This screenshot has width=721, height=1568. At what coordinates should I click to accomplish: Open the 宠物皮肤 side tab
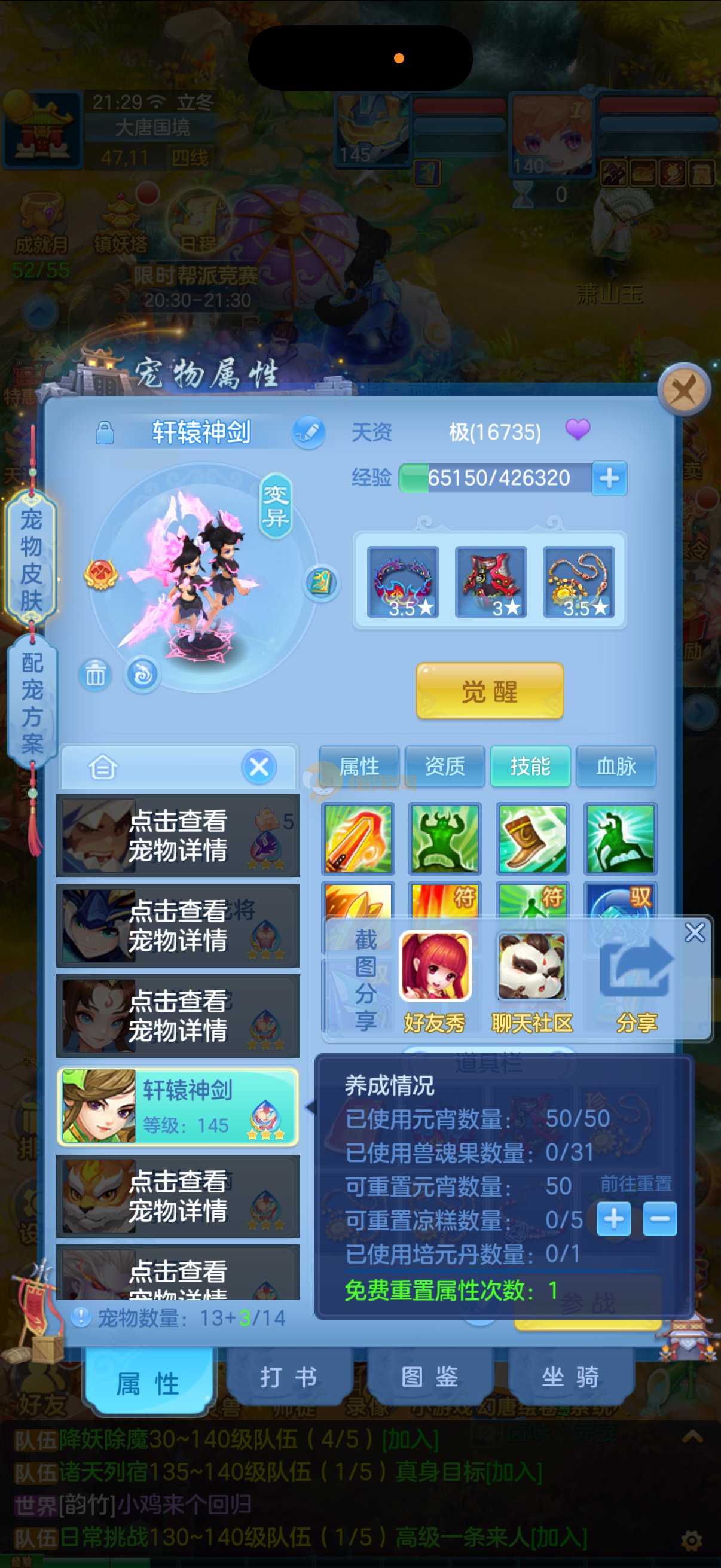click(x=31, y=559)
